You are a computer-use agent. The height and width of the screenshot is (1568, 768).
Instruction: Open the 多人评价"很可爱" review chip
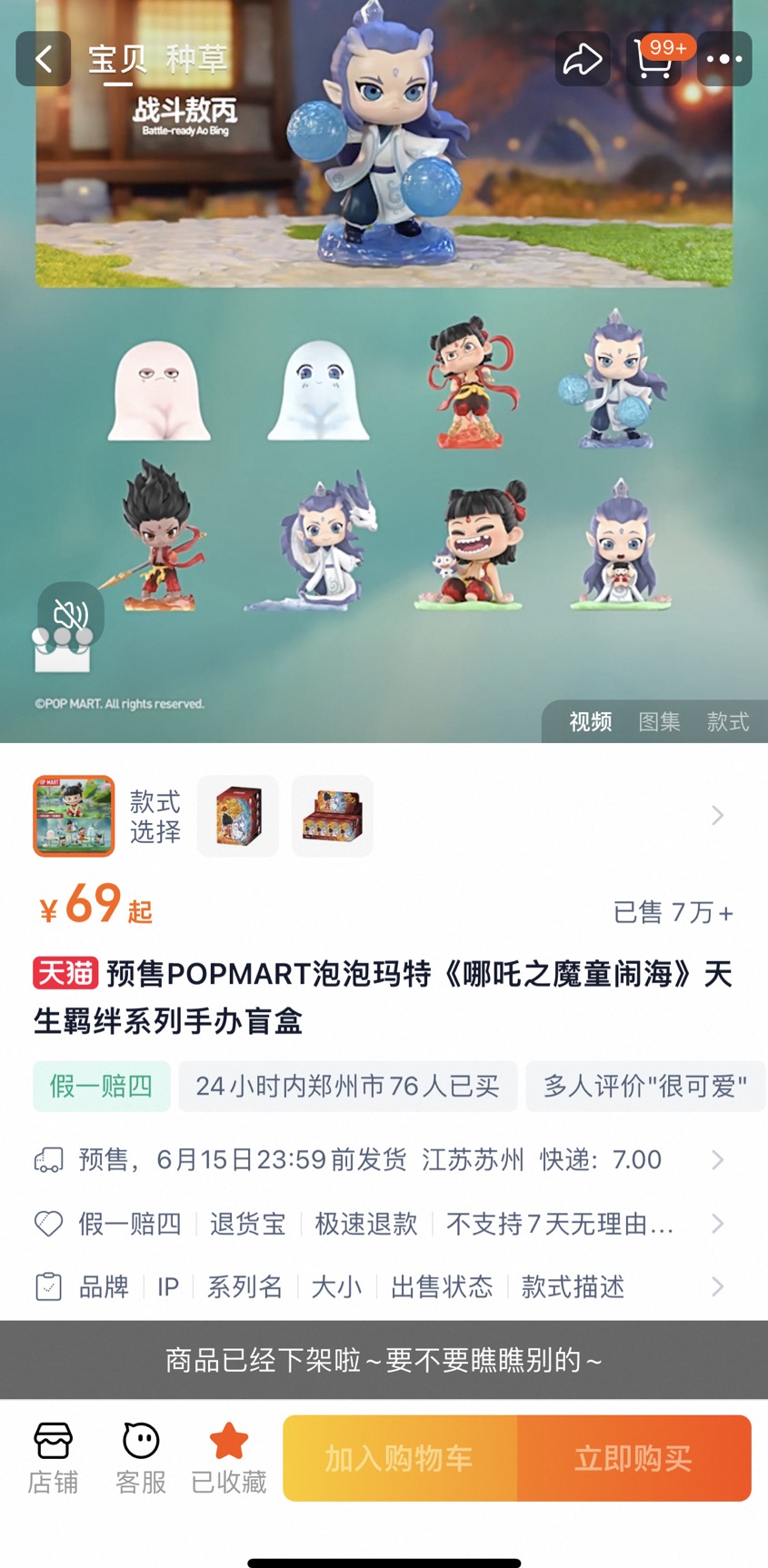[644, 1086]
